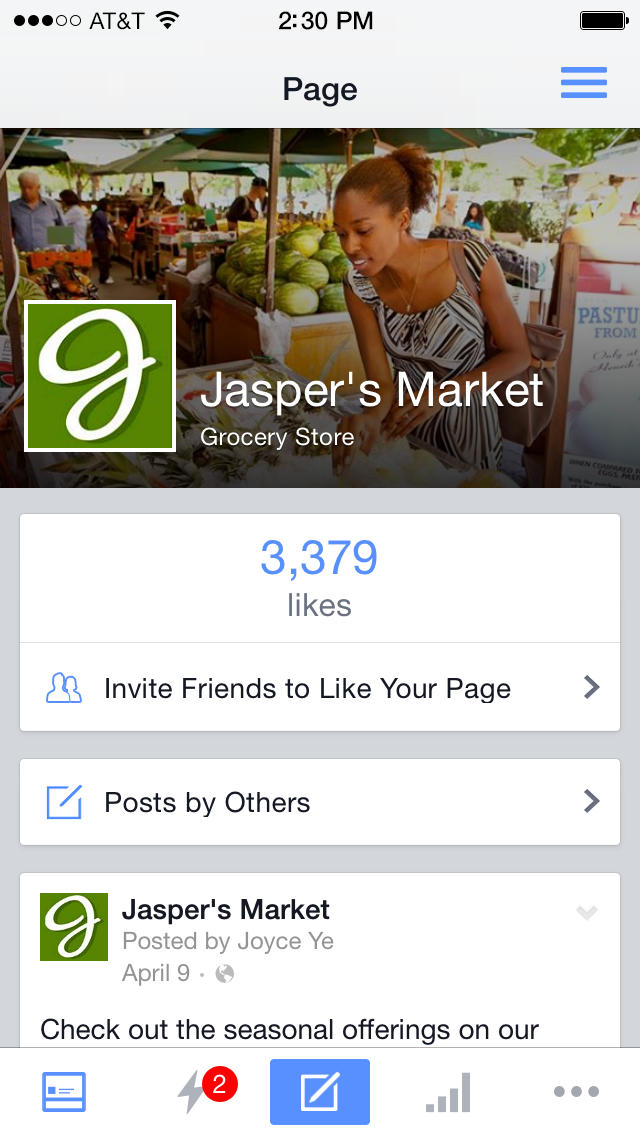Viewport: 640px width, 1136px height.
Task: Expand the post options chevron
Action: coord(587,912)
